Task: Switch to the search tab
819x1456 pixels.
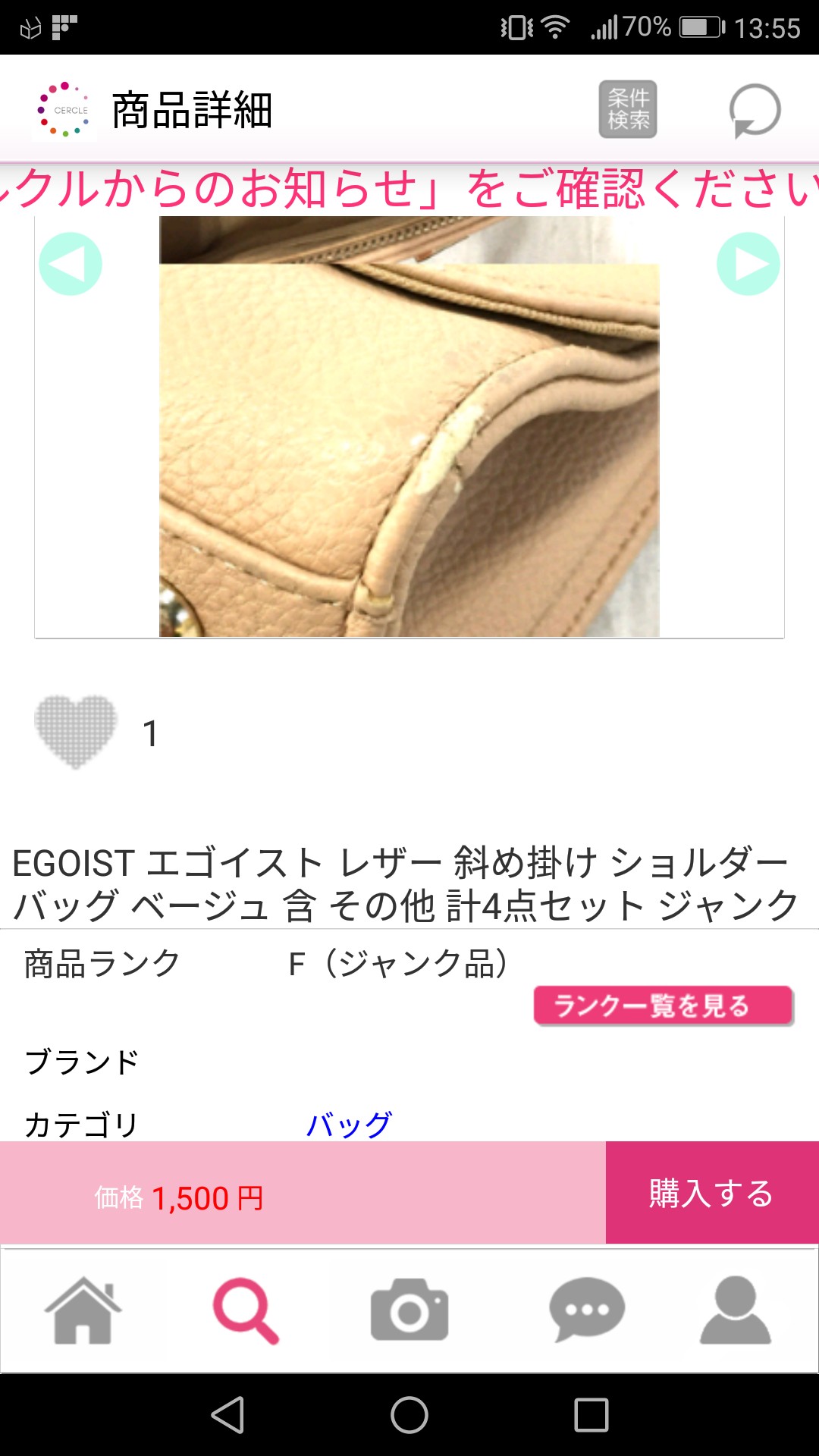Action: point(246,1310)
